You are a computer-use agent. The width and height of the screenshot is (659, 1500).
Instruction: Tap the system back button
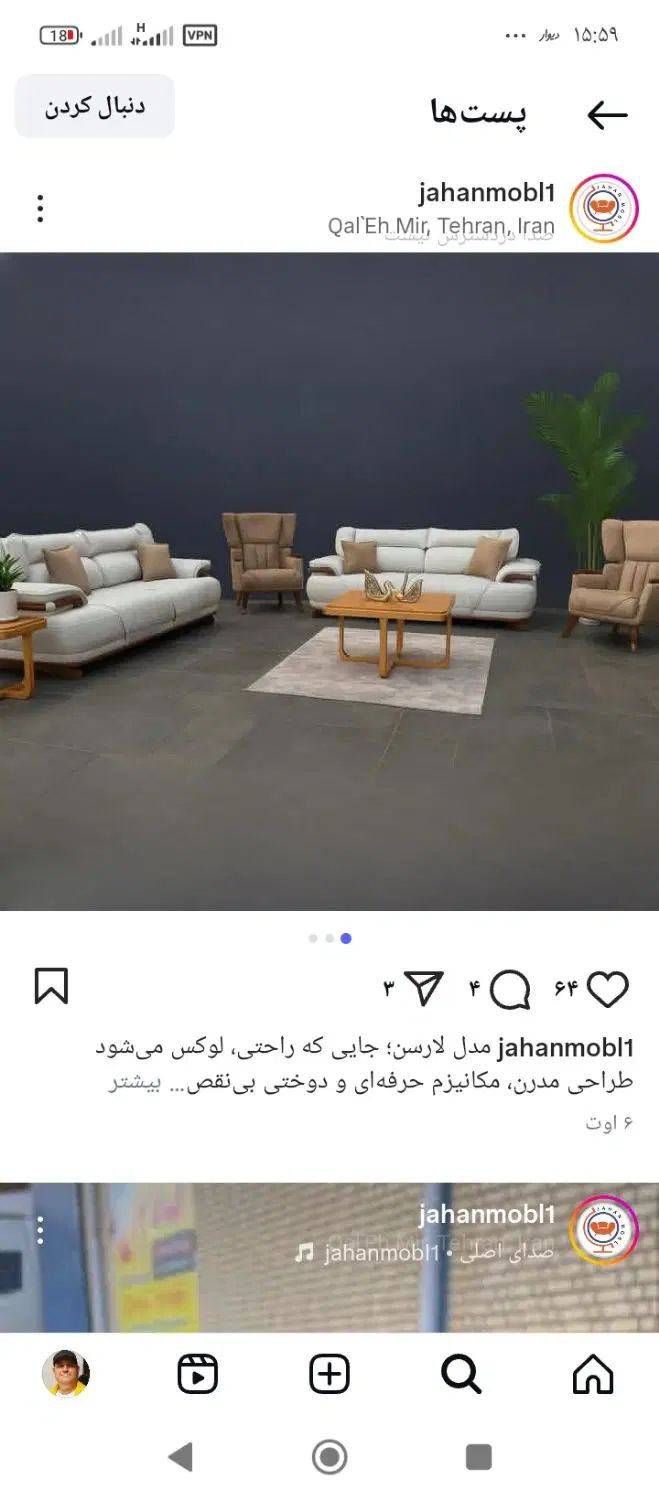(180, 1457)
